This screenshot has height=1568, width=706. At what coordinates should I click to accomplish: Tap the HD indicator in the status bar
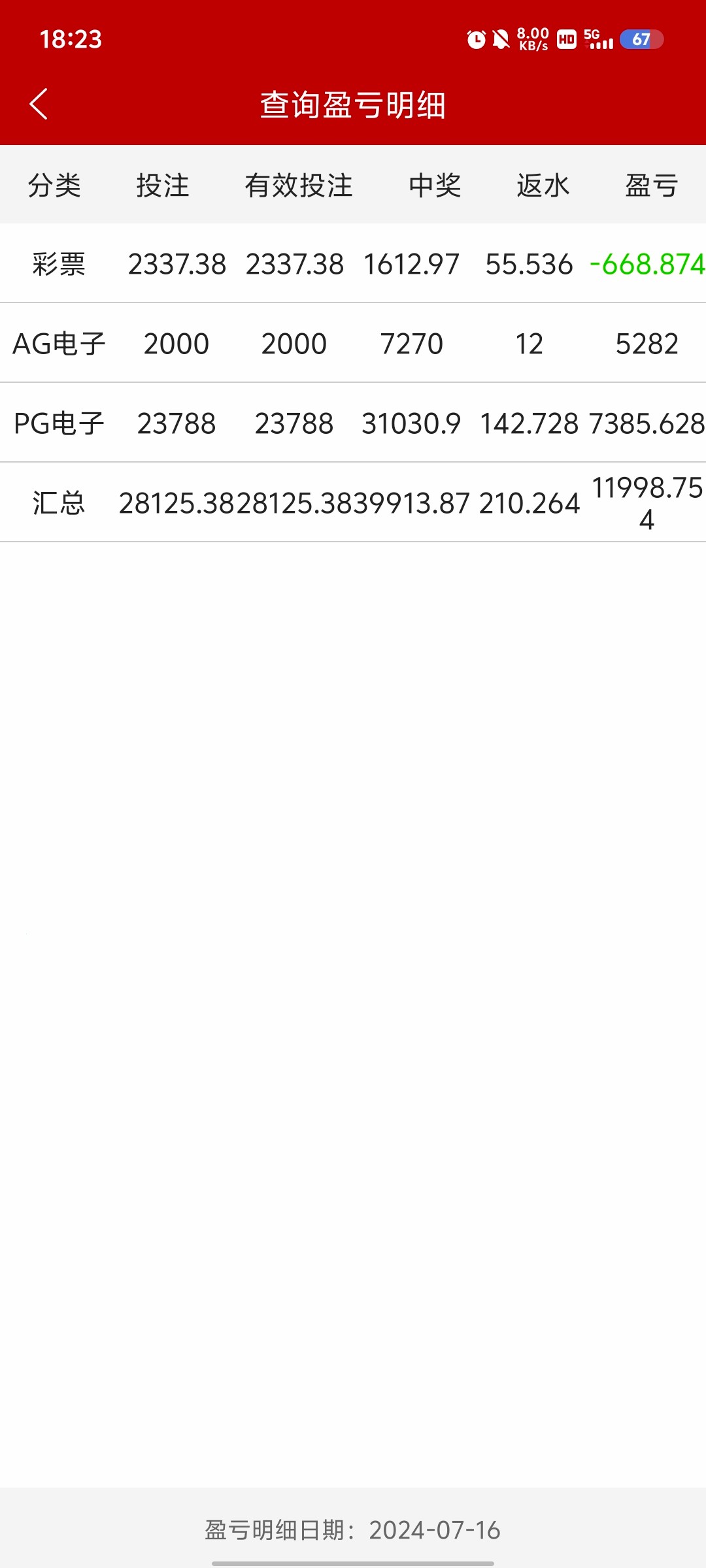point(565,41)
